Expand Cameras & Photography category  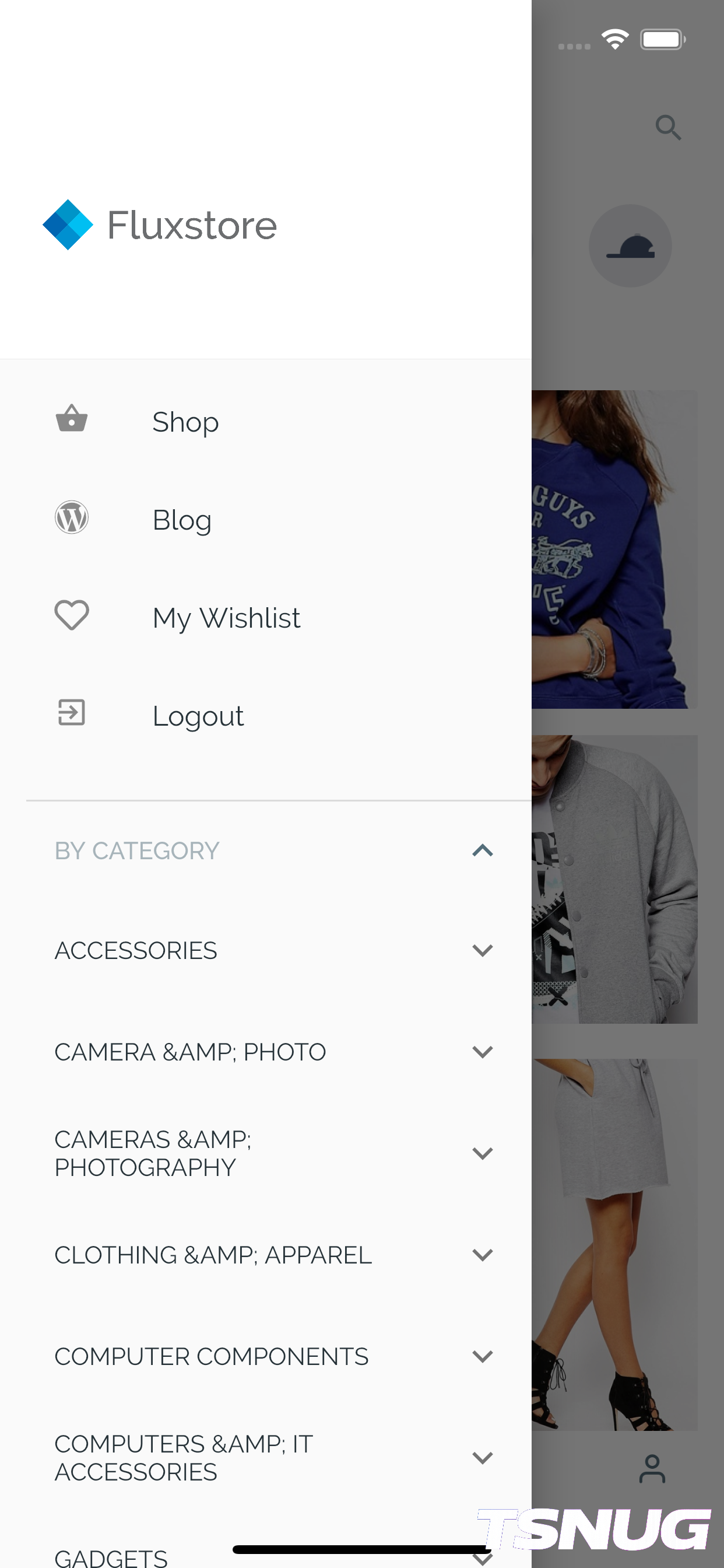tap(482, 1153)
